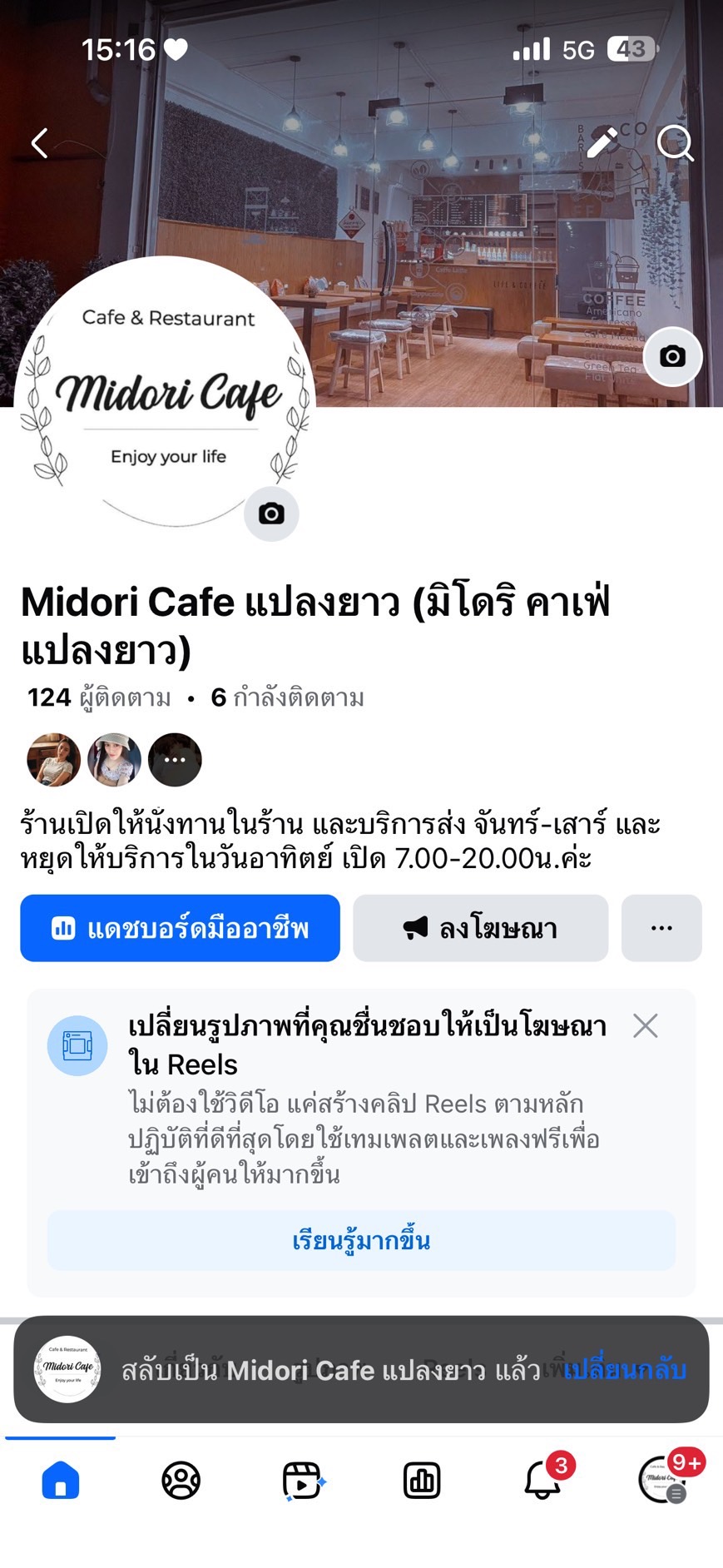
Task: Tap เปลี่ยนกลับ to switch back profile
Action: pyautogui.click(x=625, y=1369)
